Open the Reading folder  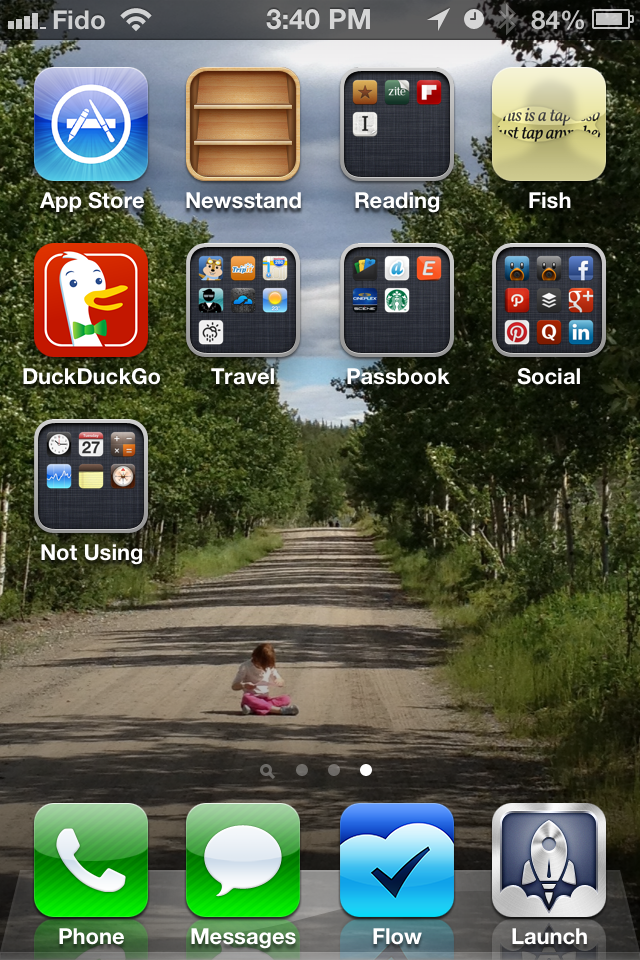pos(397,124)
